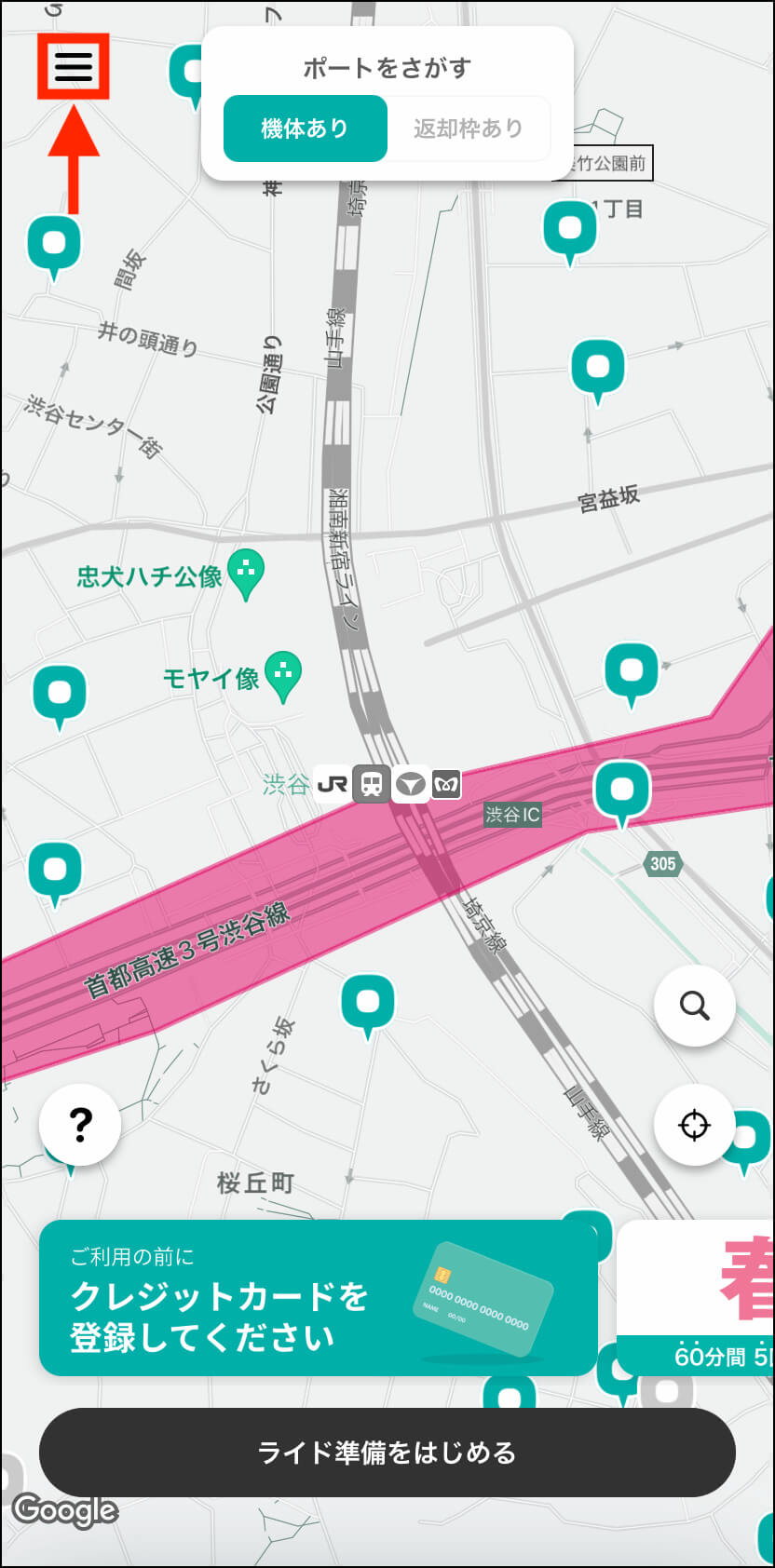This screenshot has height=1568, width=775.
Task: Switch to 返却枠あり filter
Action: click(469, 128)
